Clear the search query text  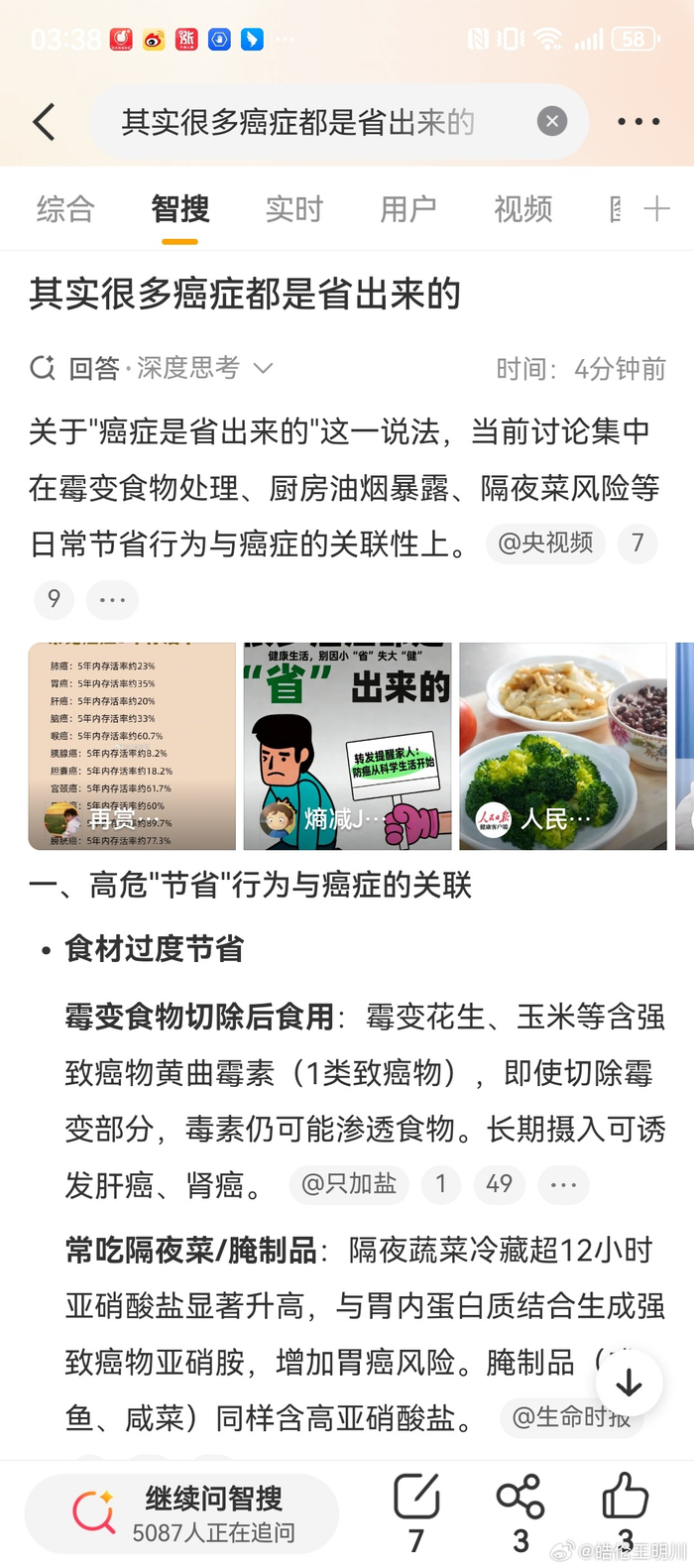pyautogui.click(x=552, y=122)
